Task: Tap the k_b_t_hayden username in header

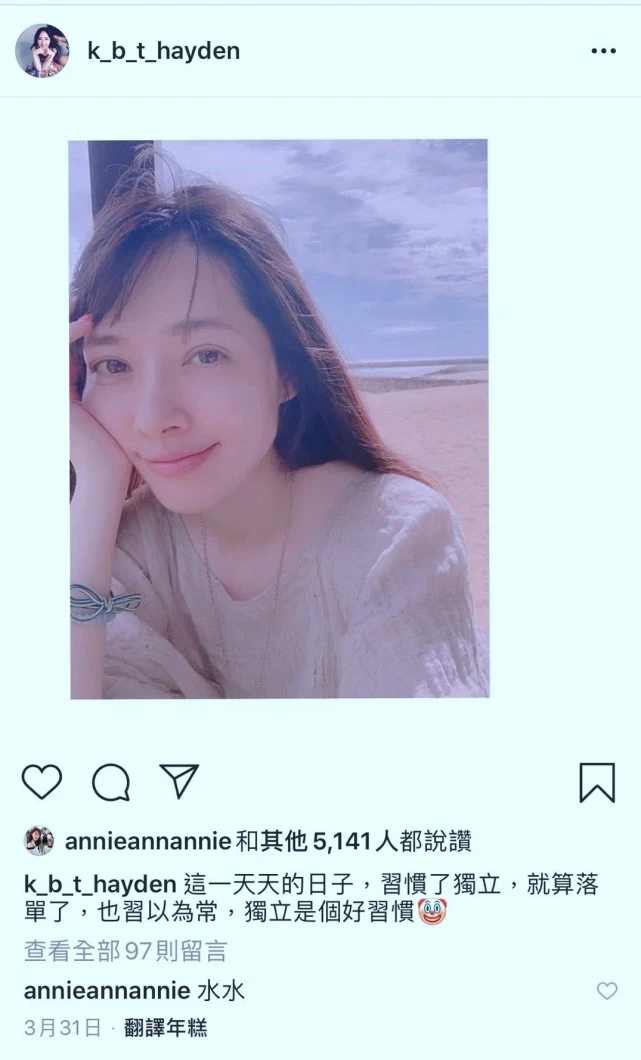Action: pyautogui.click(x=164, y=51)
